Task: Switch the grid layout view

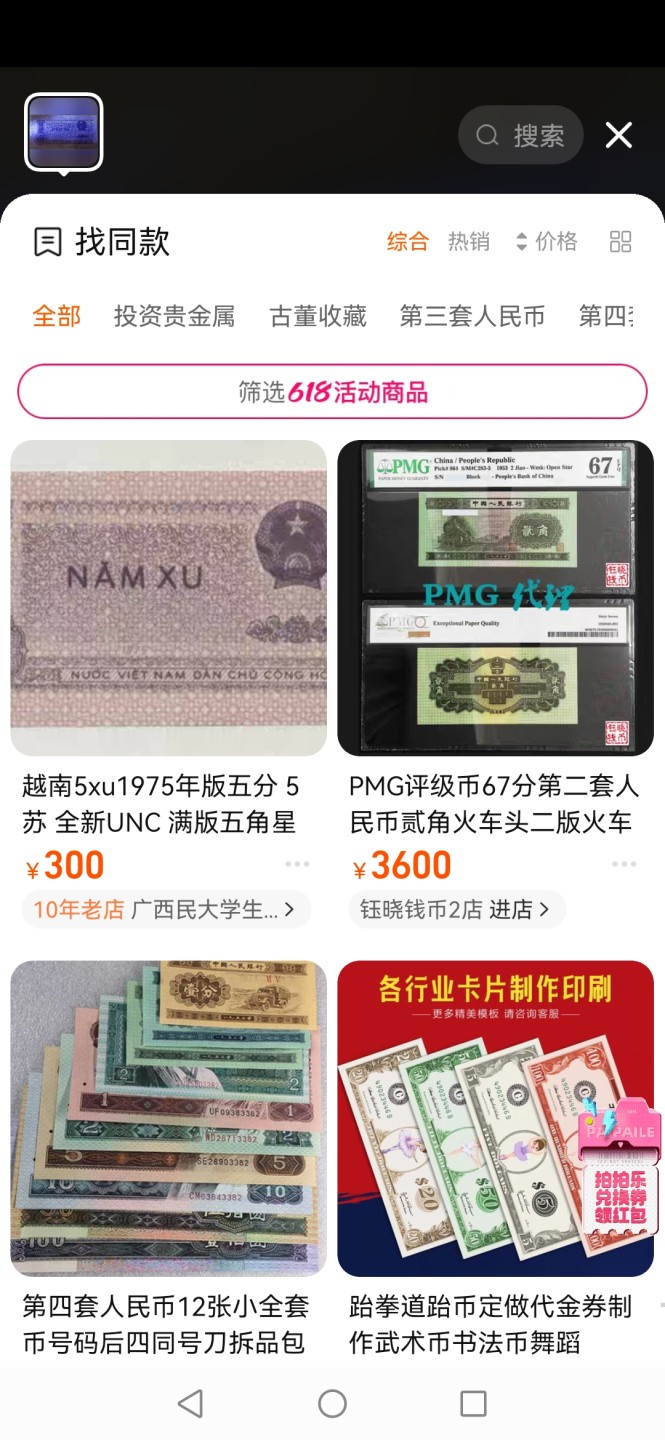Action: (620, 241)
